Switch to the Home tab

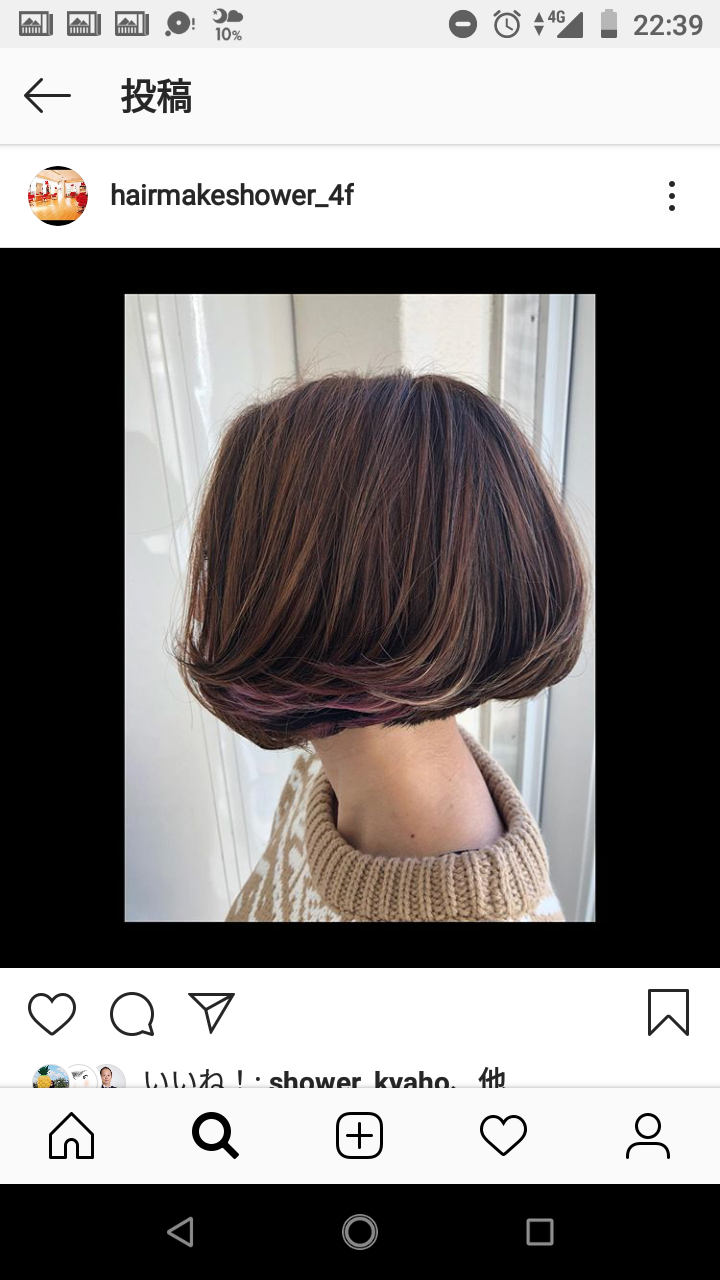(72, 1136)
